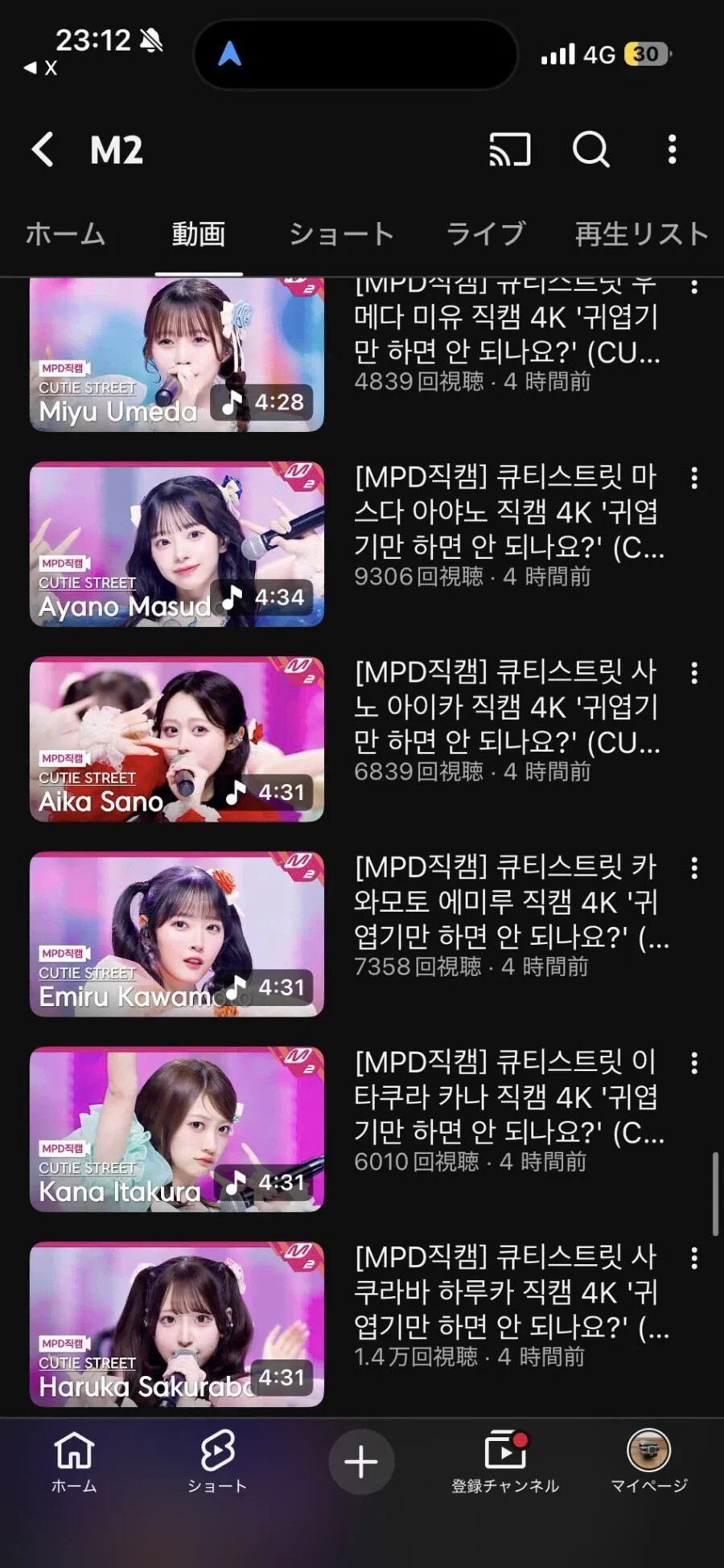Tap the create plus button
The width and height of the screenshot is (724, 1568).
(x=361, y=1461)
